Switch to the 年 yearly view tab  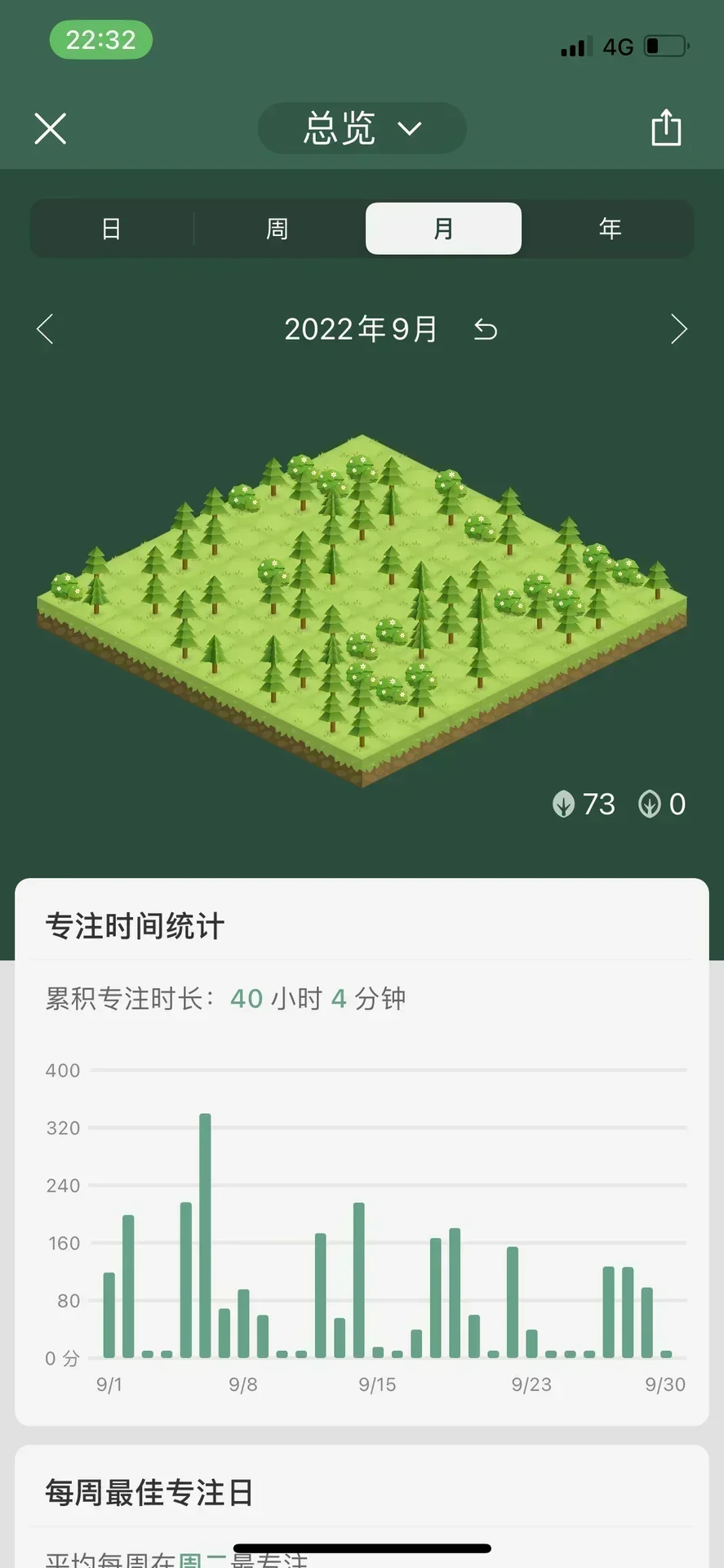tap(610, 229)
